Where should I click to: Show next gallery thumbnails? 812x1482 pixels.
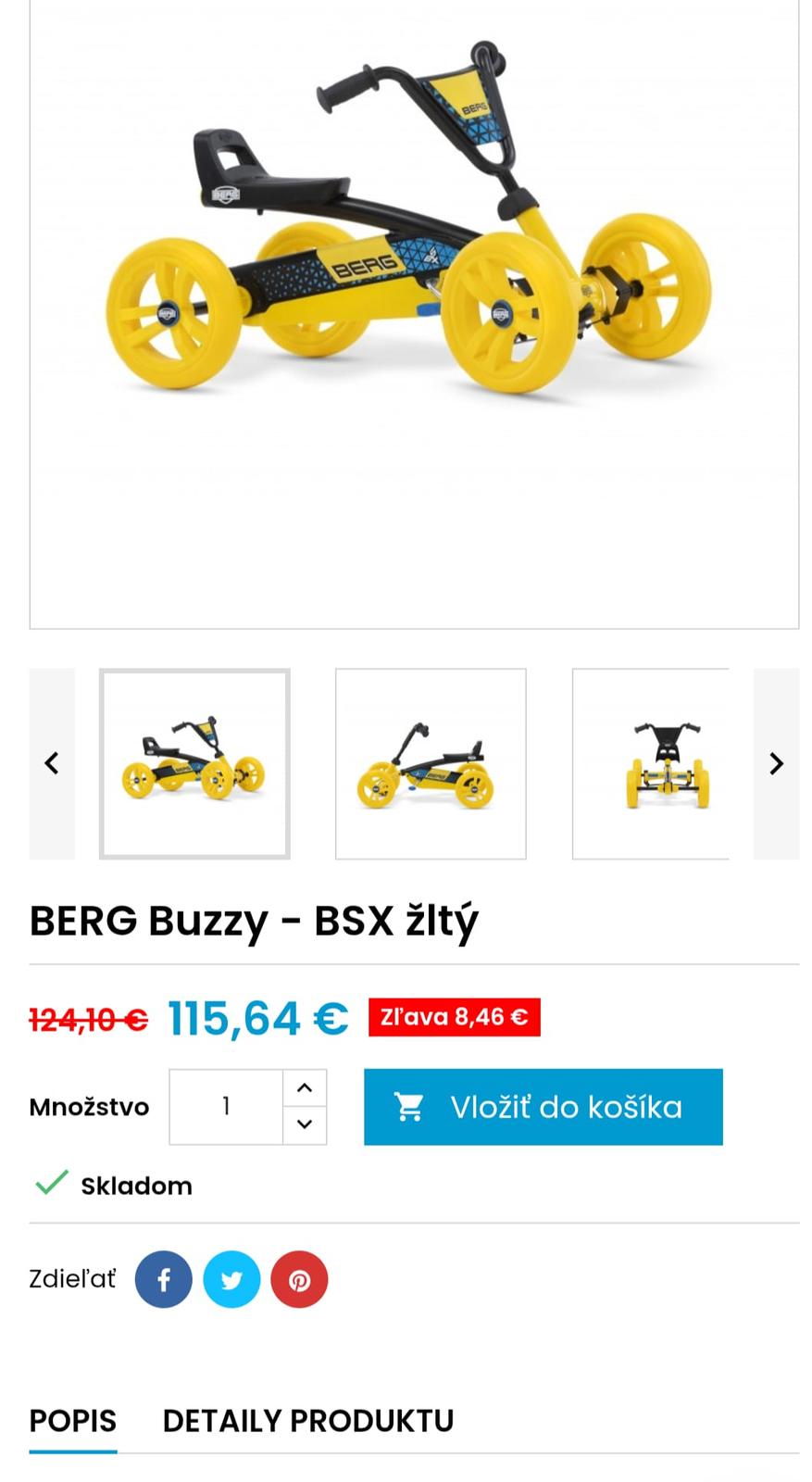click(776, 763)
